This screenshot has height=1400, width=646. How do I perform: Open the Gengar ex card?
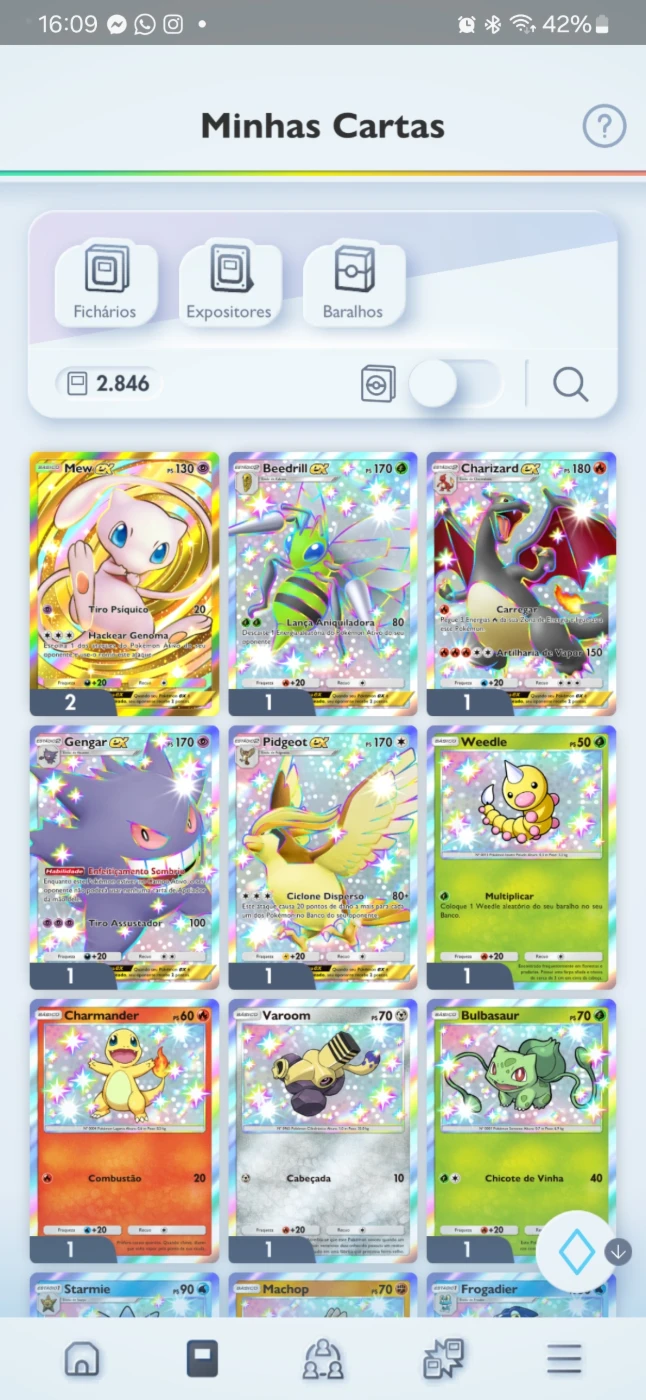[124, 858]
